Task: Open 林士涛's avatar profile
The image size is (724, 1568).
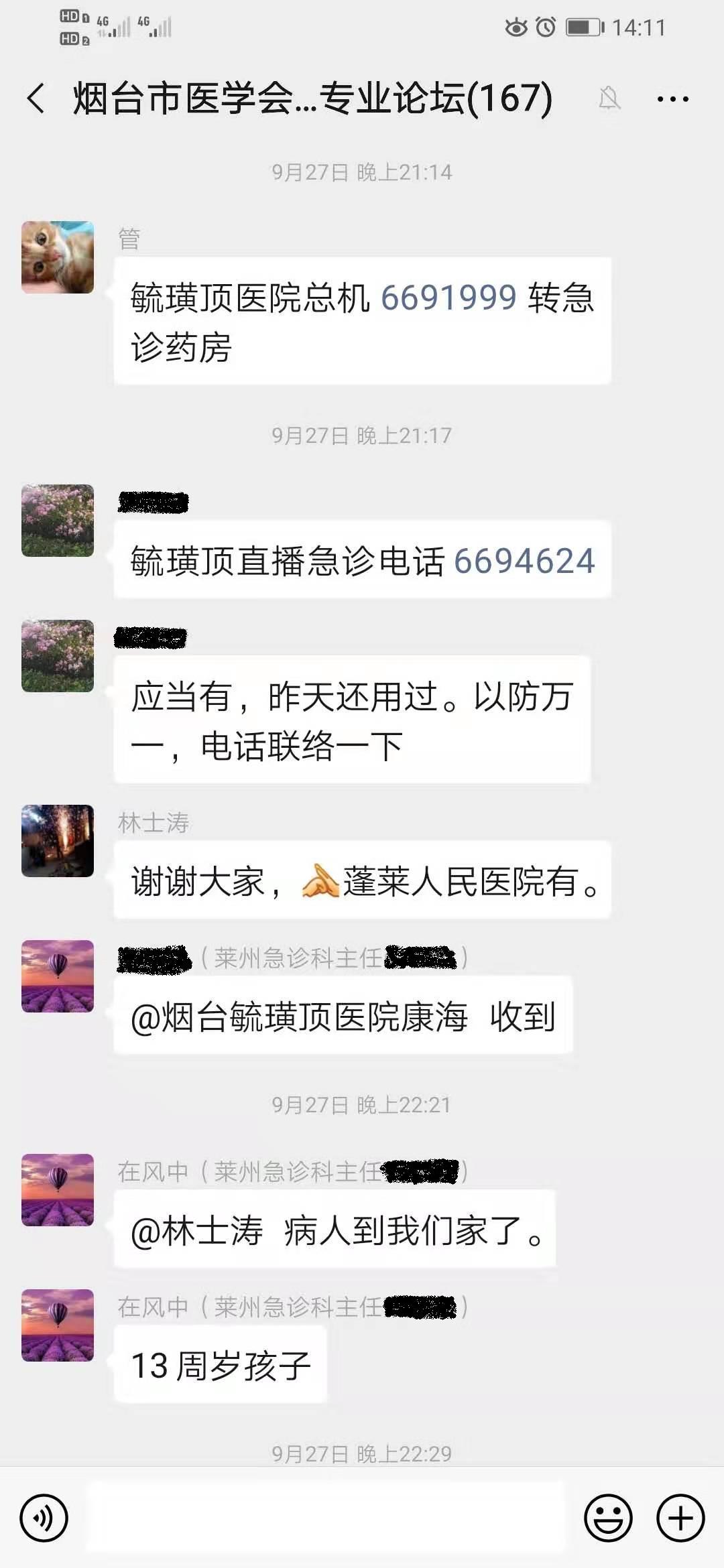Action: [x=58, y=841]
